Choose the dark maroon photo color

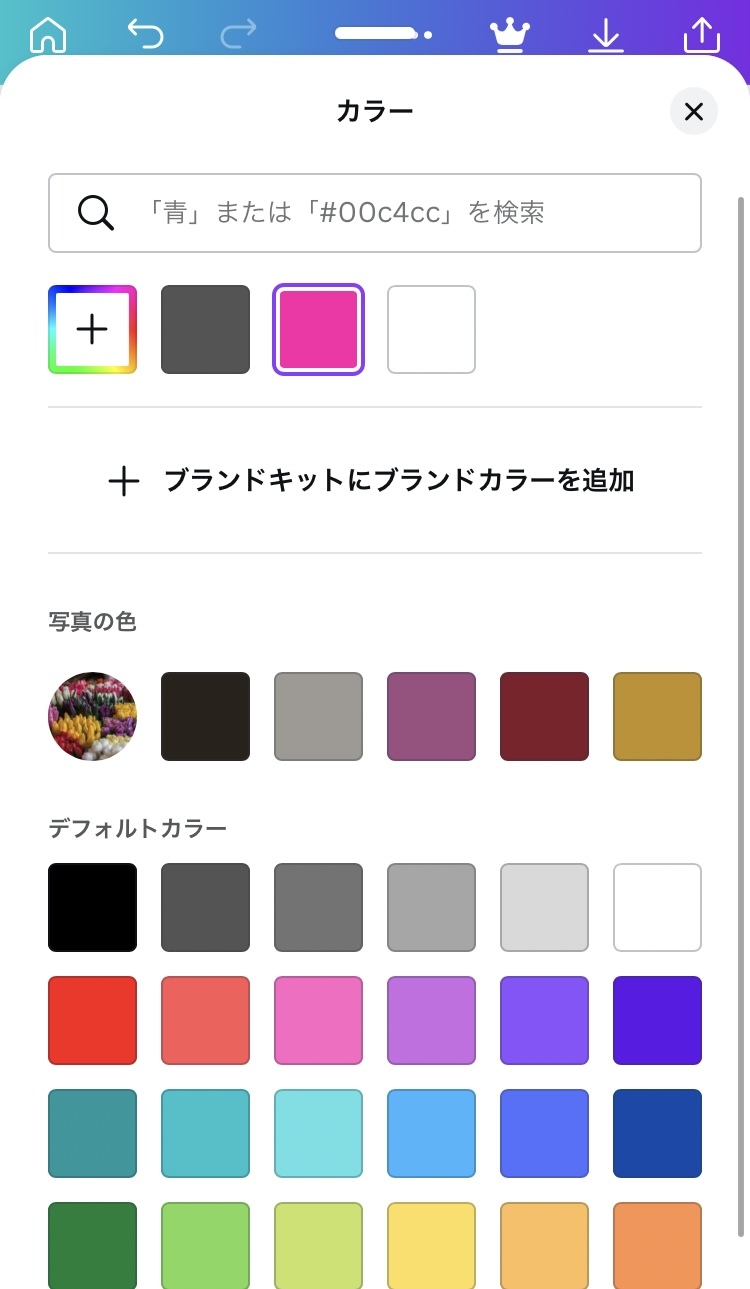click(544, 716)
